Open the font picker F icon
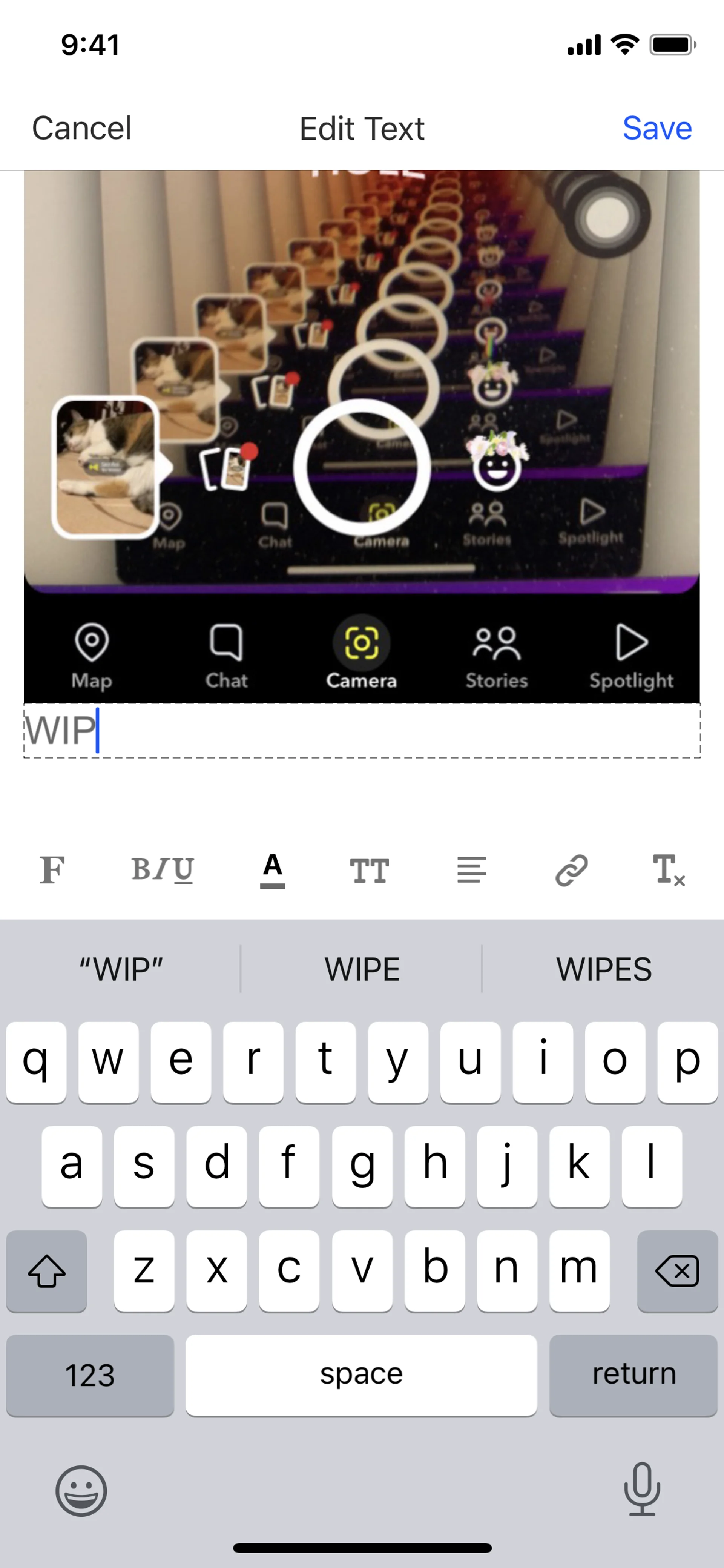This screenshot has width=724, height=1568. point(52,870)
